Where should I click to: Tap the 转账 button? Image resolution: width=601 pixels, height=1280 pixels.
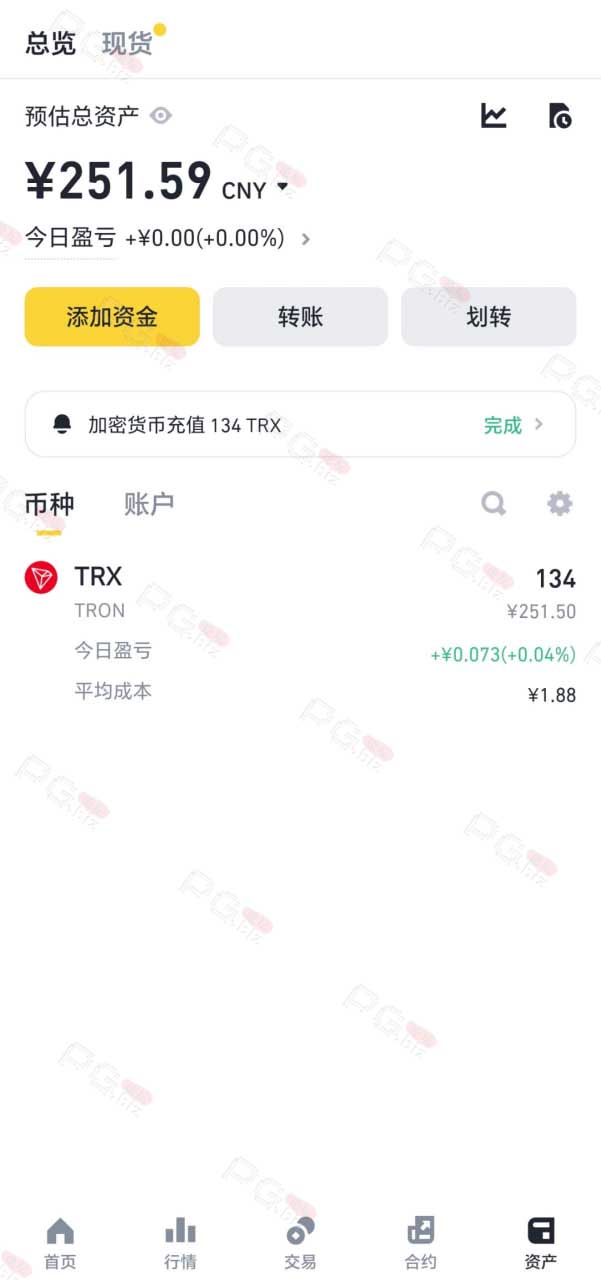tap(300, 317)
